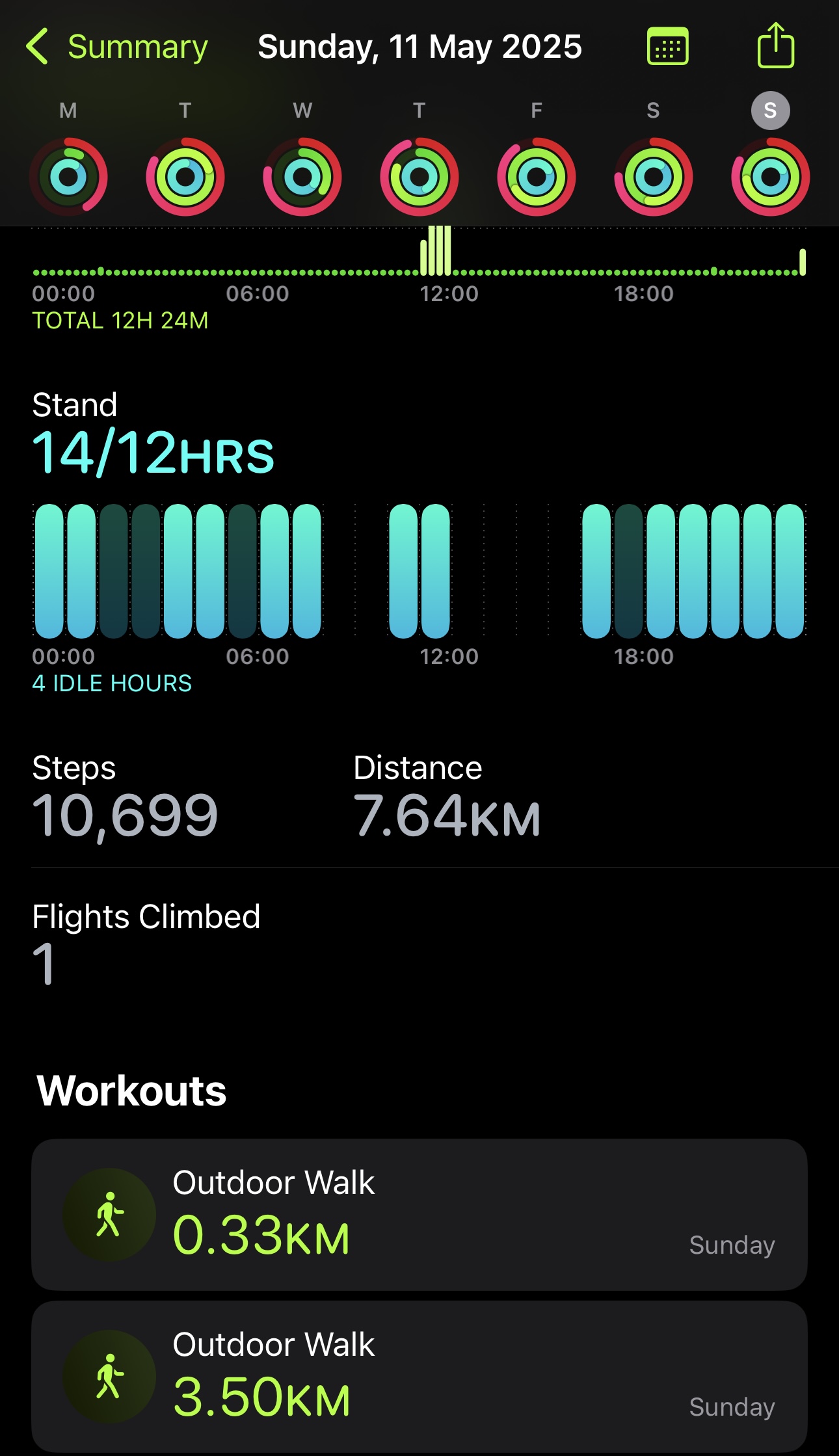Select Monday's activity rings
Image resolution: width=839 pixels, height=1456 pixels.
point(68,176)
